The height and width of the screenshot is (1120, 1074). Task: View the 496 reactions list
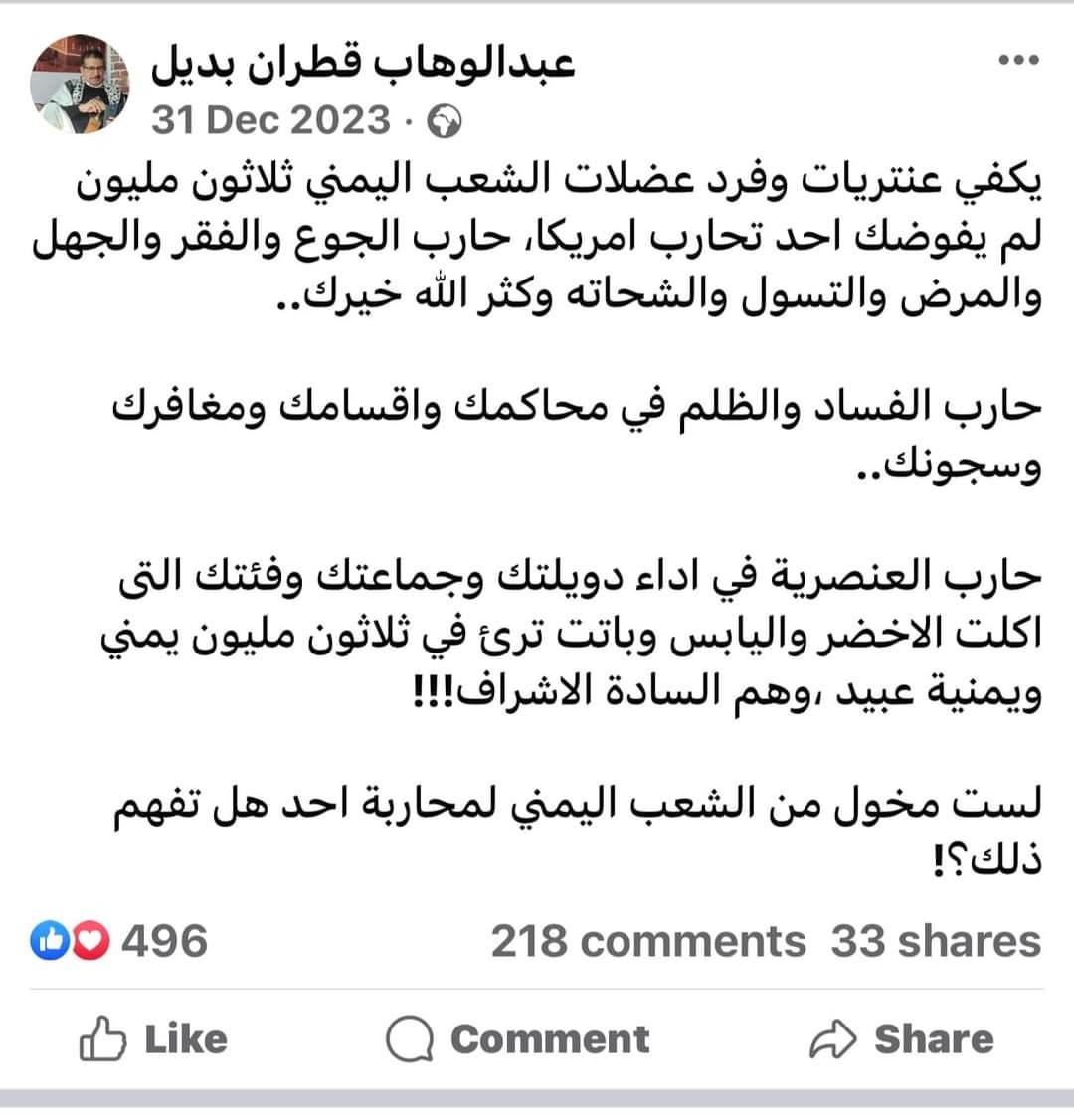121,940
